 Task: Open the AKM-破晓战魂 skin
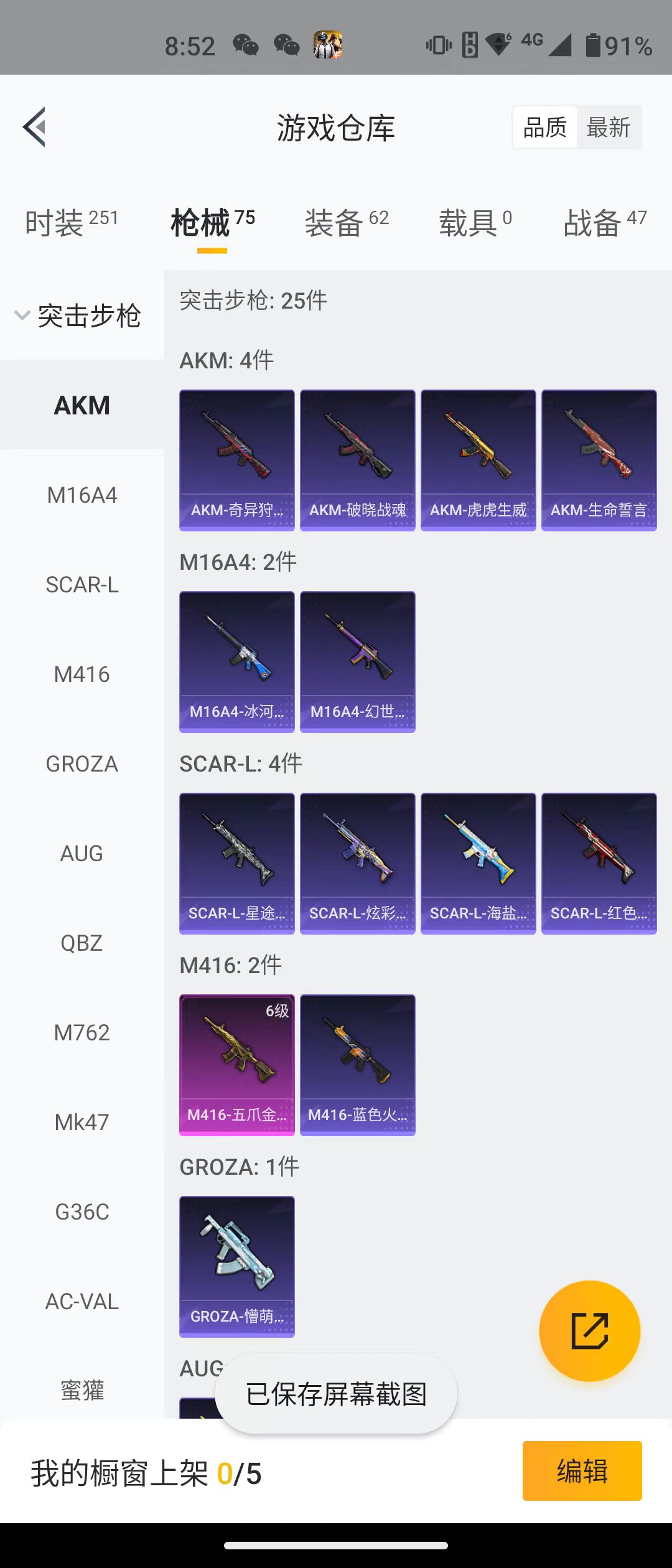tap(357, 460)
